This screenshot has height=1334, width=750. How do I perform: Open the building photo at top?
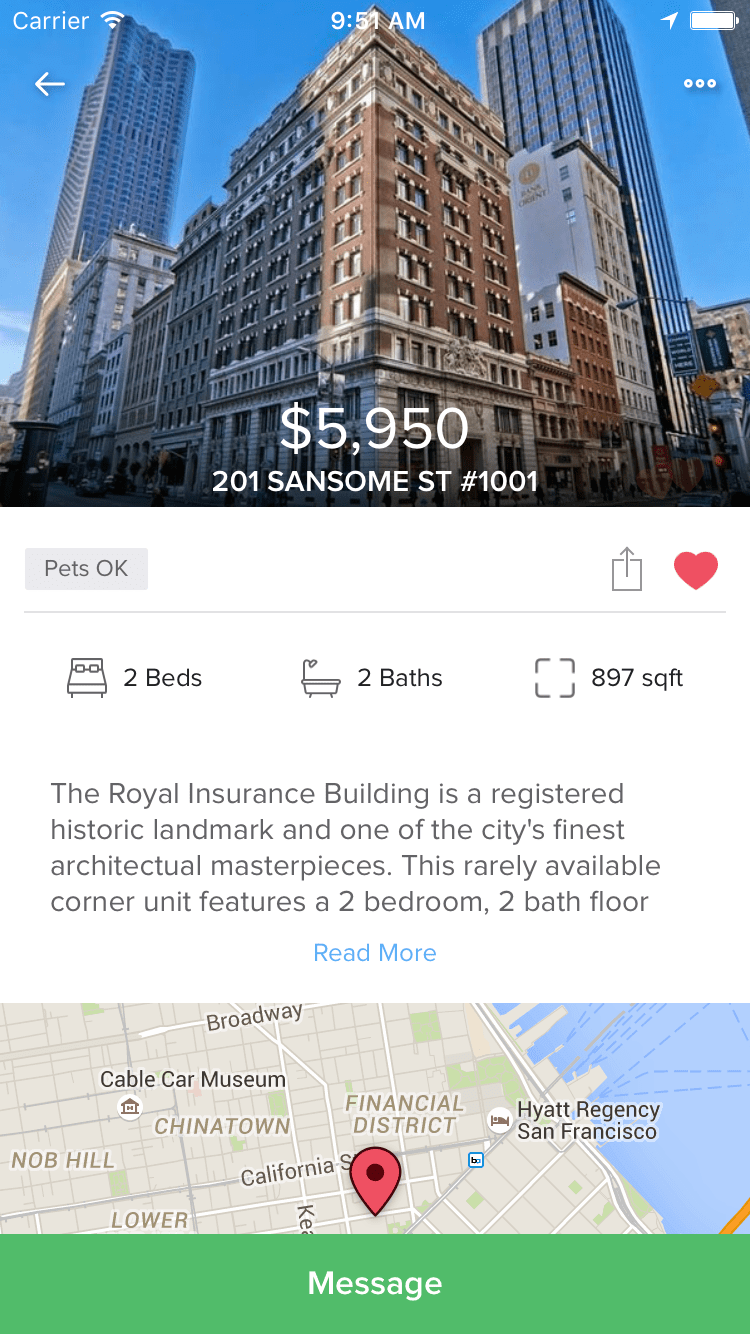374,250
